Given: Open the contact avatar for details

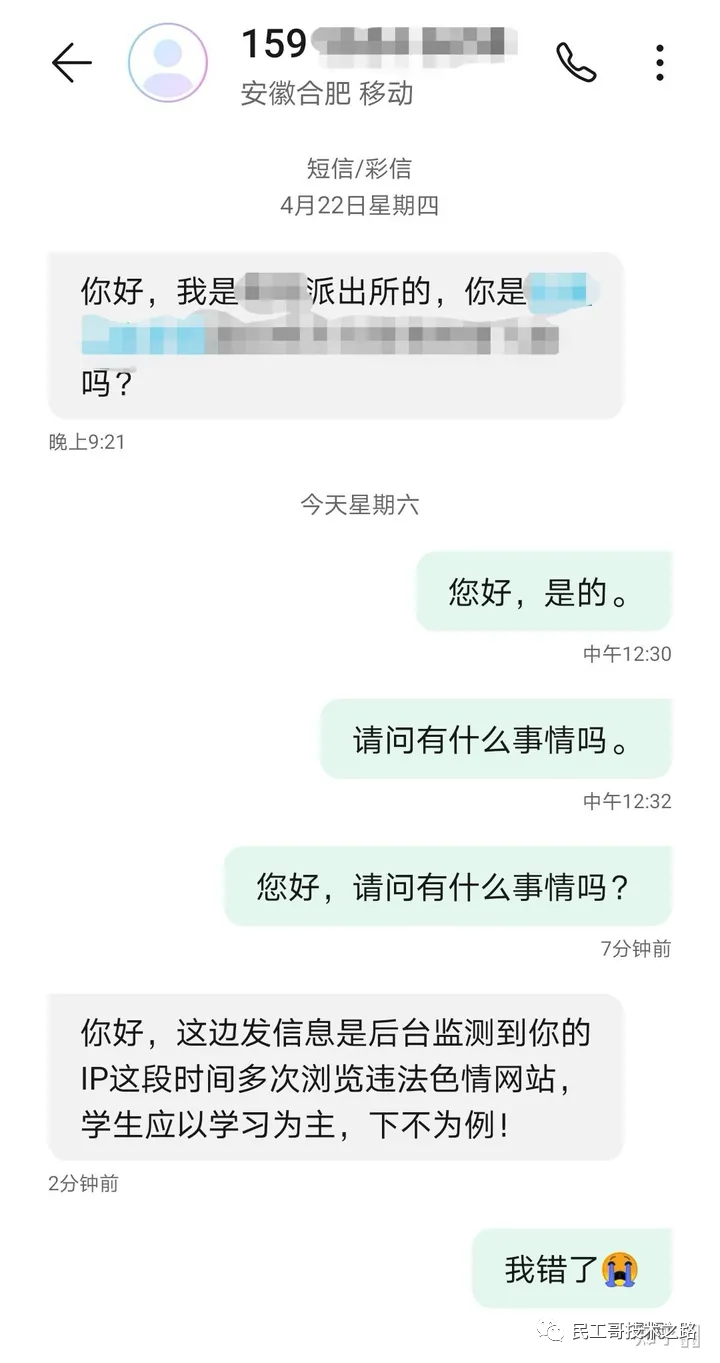Looking at the screenshot, I should pyautogui.click(x=168, y=63).
